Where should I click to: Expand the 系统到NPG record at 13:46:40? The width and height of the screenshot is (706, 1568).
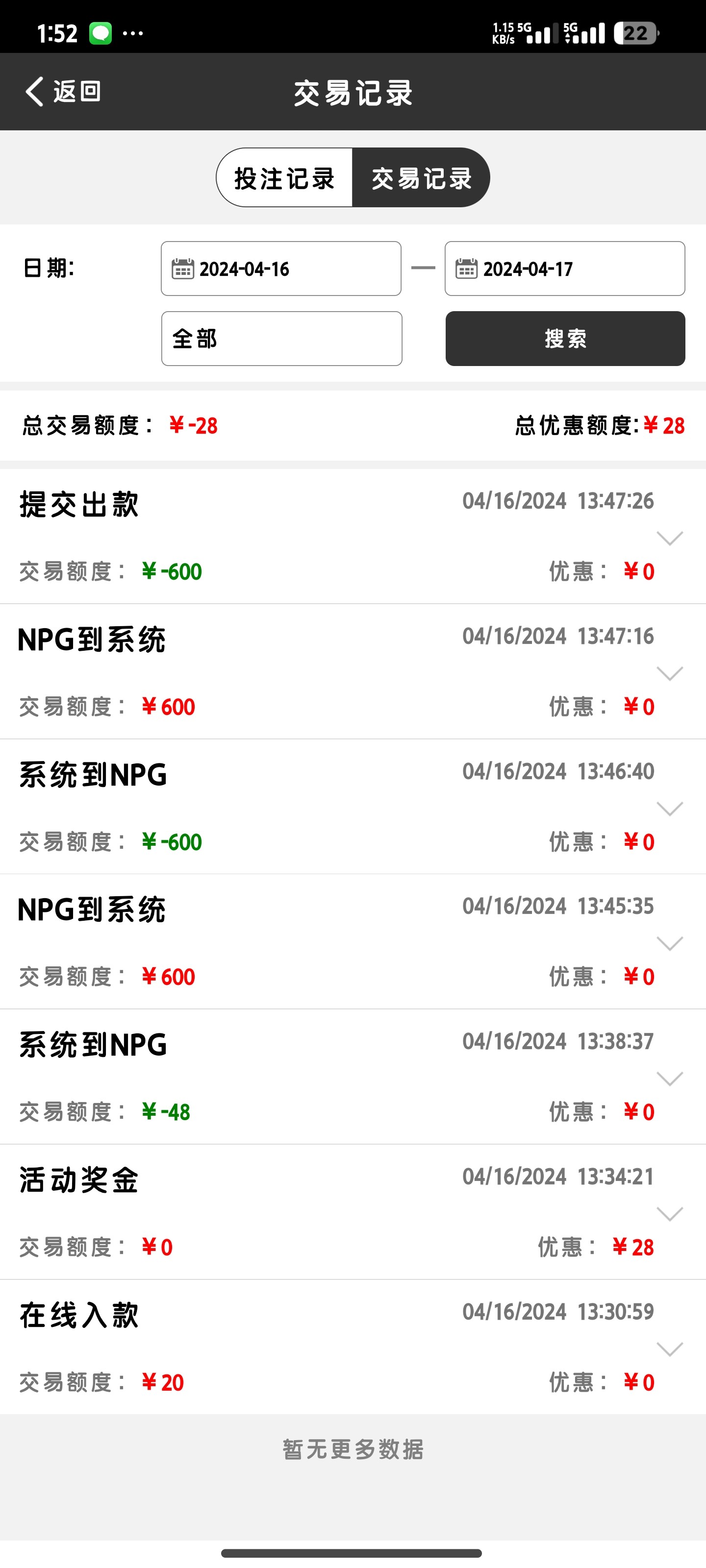[x=669, y=808]
